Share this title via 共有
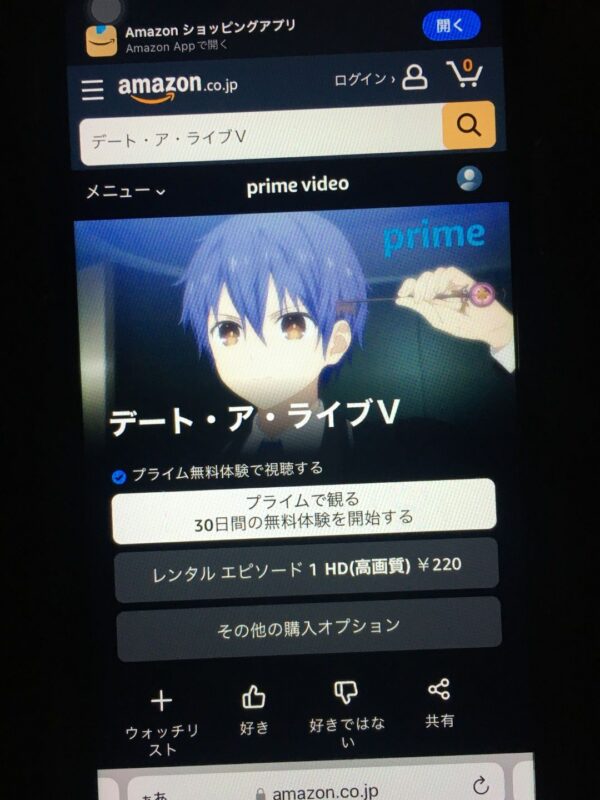This screenshot has width=600, height=800. coord(439,702)
